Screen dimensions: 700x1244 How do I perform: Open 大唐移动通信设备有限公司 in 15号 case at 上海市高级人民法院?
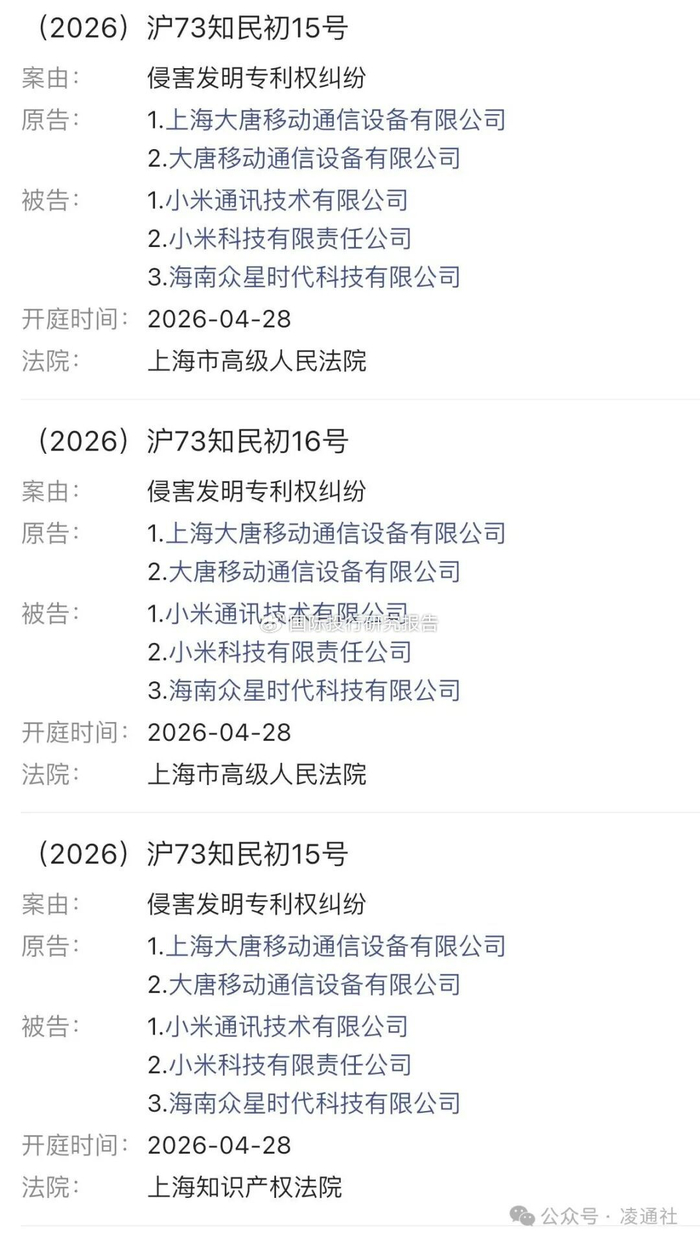click(313, 158)
